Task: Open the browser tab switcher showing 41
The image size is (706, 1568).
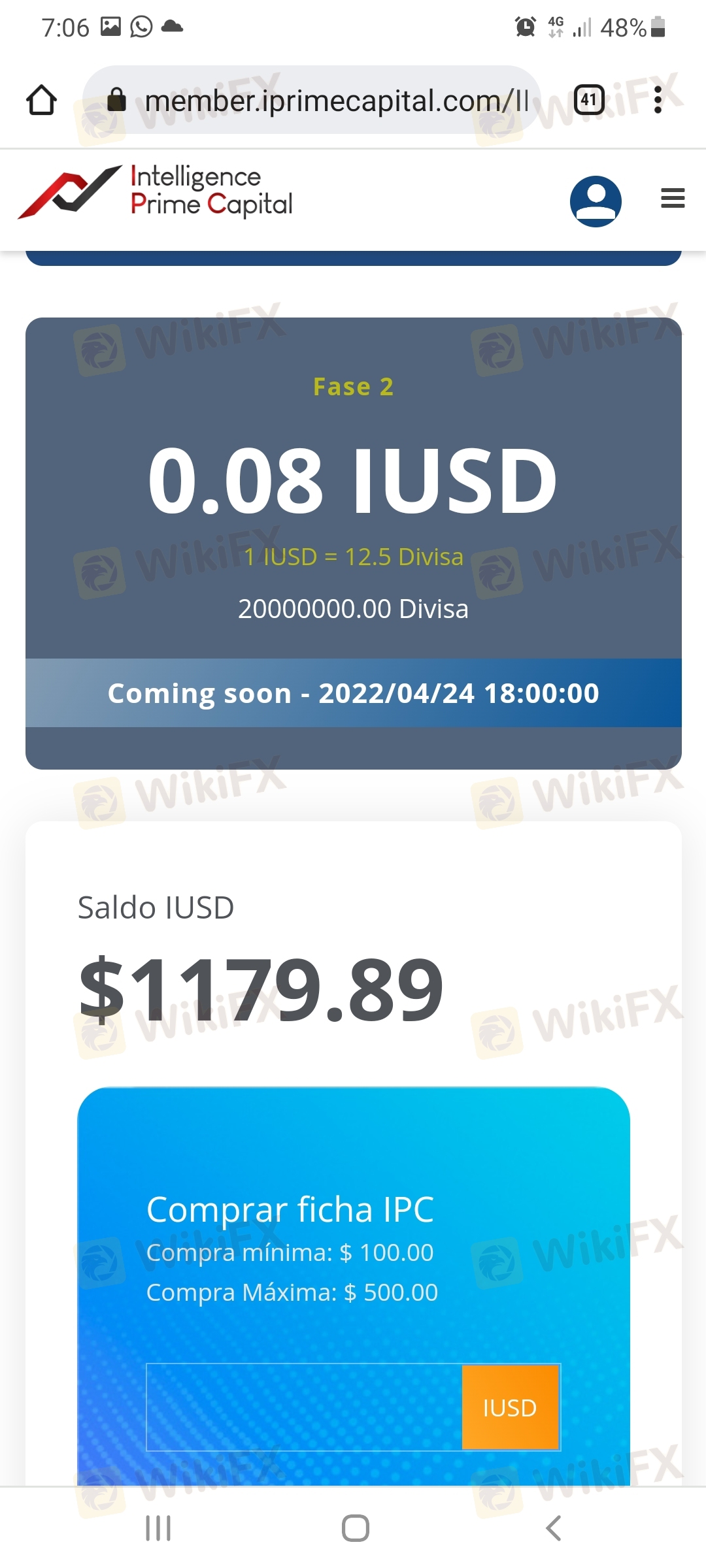Action: pyautogui.click(x=589, y=100)
